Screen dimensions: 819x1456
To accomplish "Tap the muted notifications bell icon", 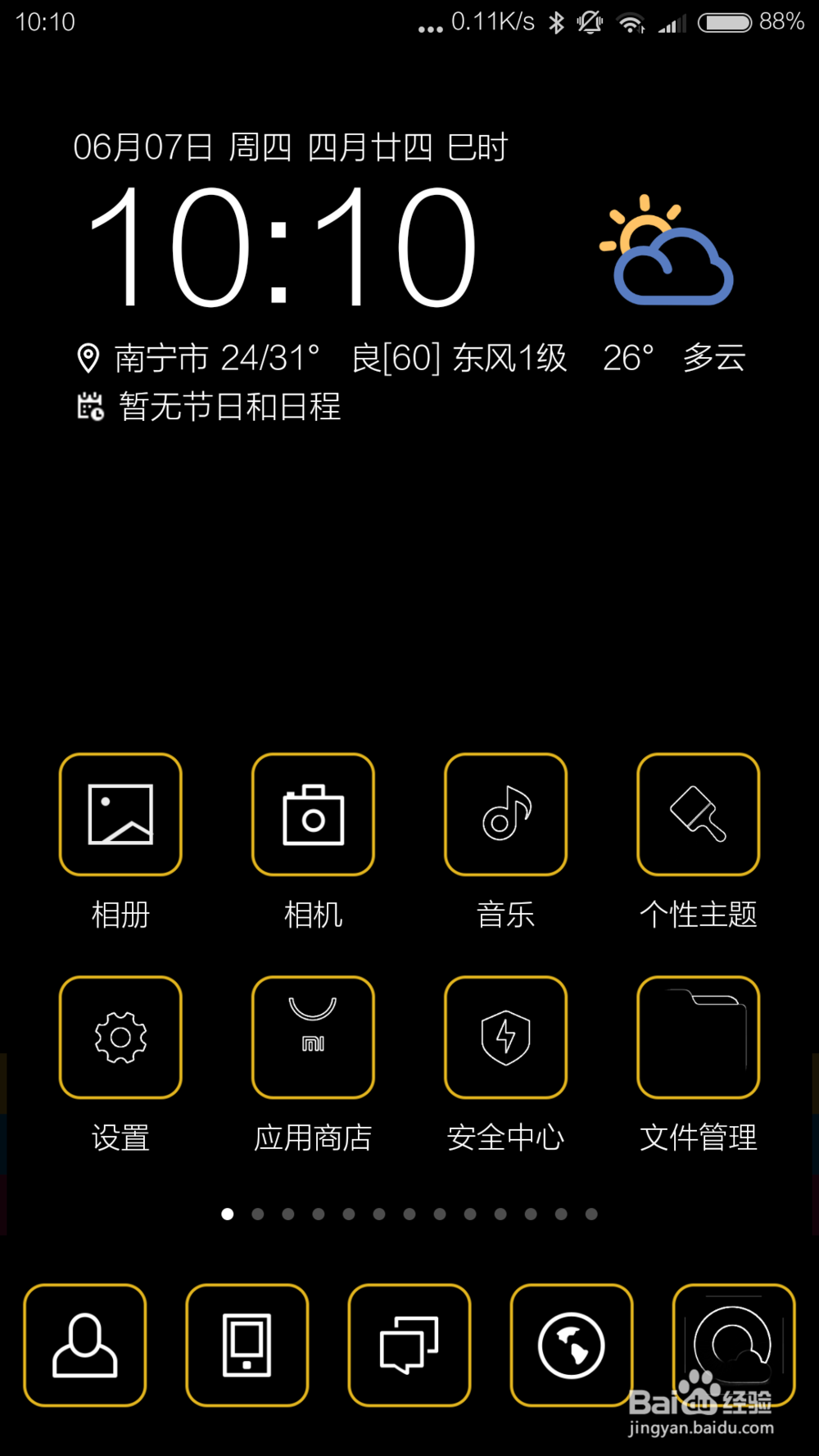I will 590,22.
